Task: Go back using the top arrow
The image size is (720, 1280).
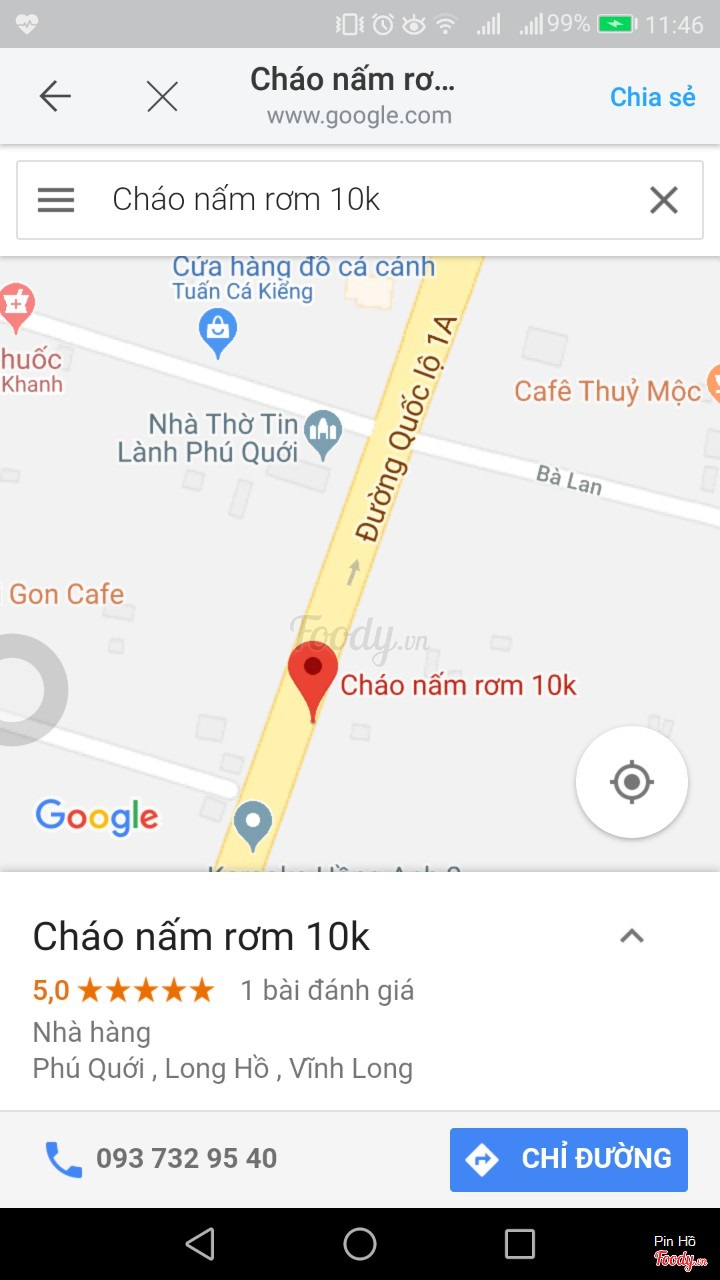Action: pyautogui.click(x=55, y=96)
